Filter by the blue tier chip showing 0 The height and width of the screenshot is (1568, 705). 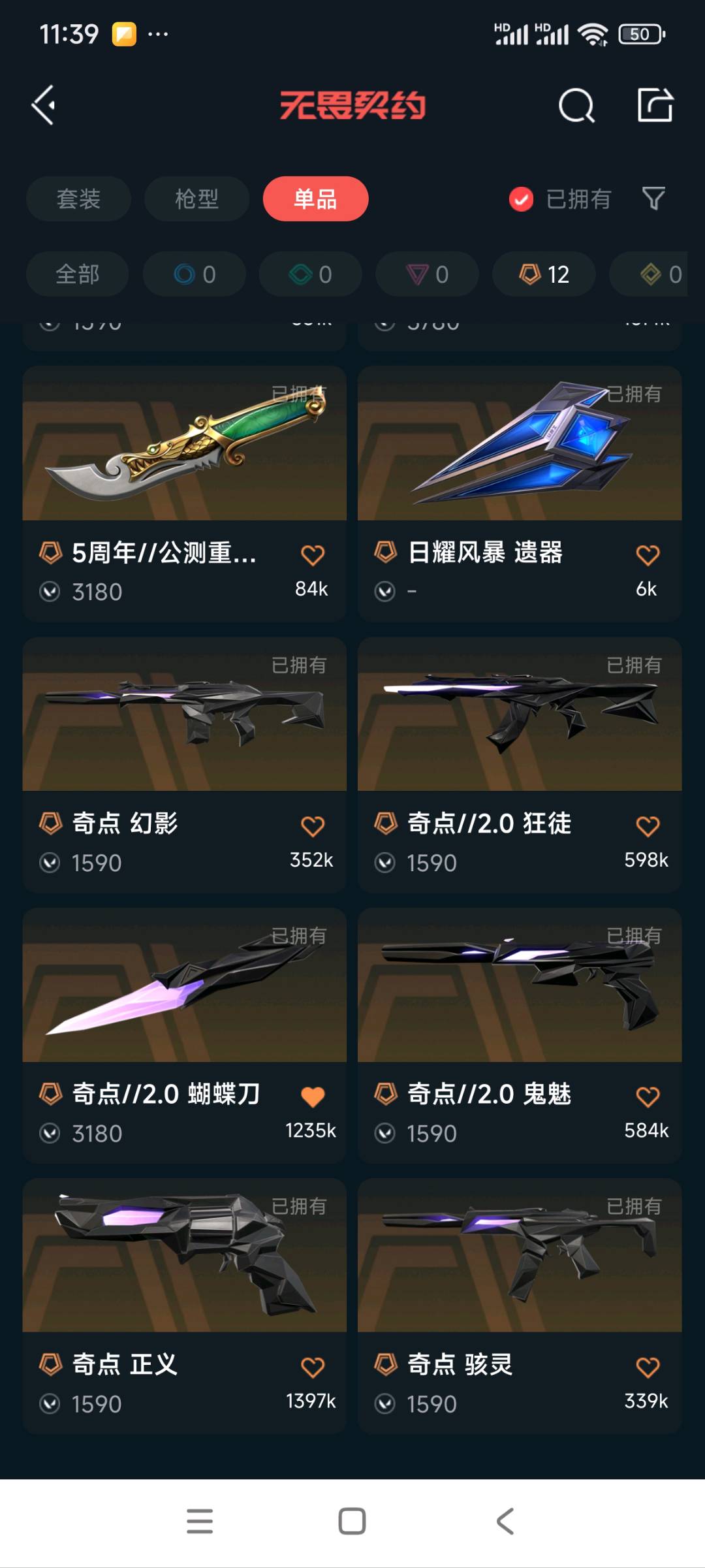pos(194,274)
